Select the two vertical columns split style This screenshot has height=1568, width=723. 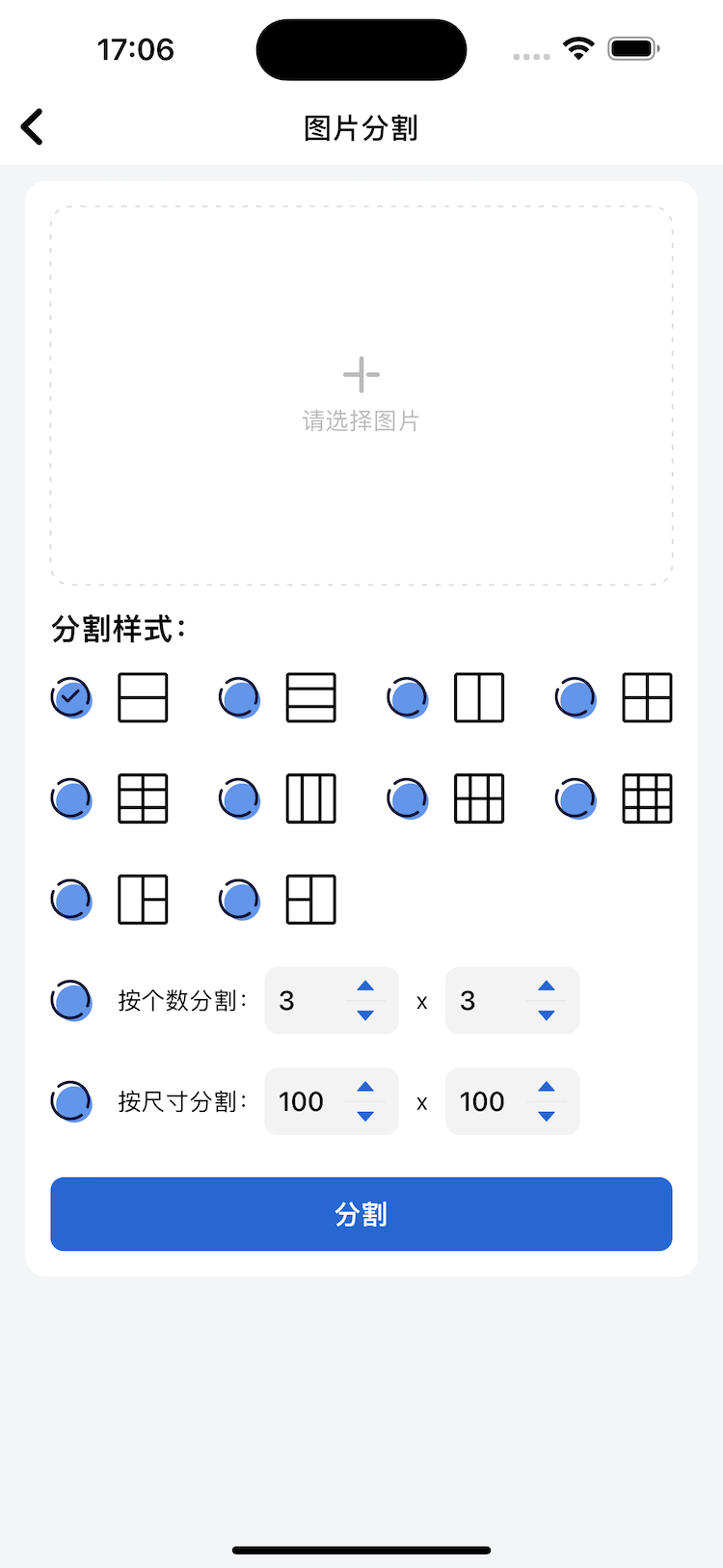[x=407, y=697]
